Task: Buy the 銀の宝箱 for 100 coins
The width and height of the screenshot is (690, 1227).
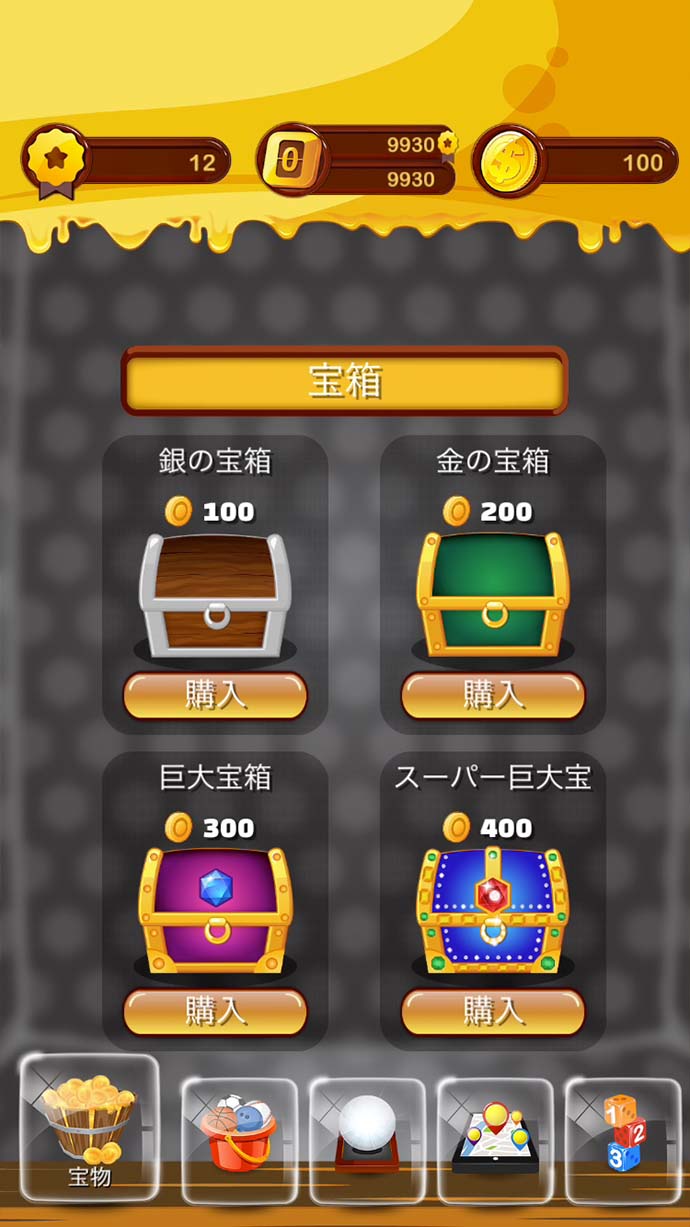Action: click(x=215, y=696)
